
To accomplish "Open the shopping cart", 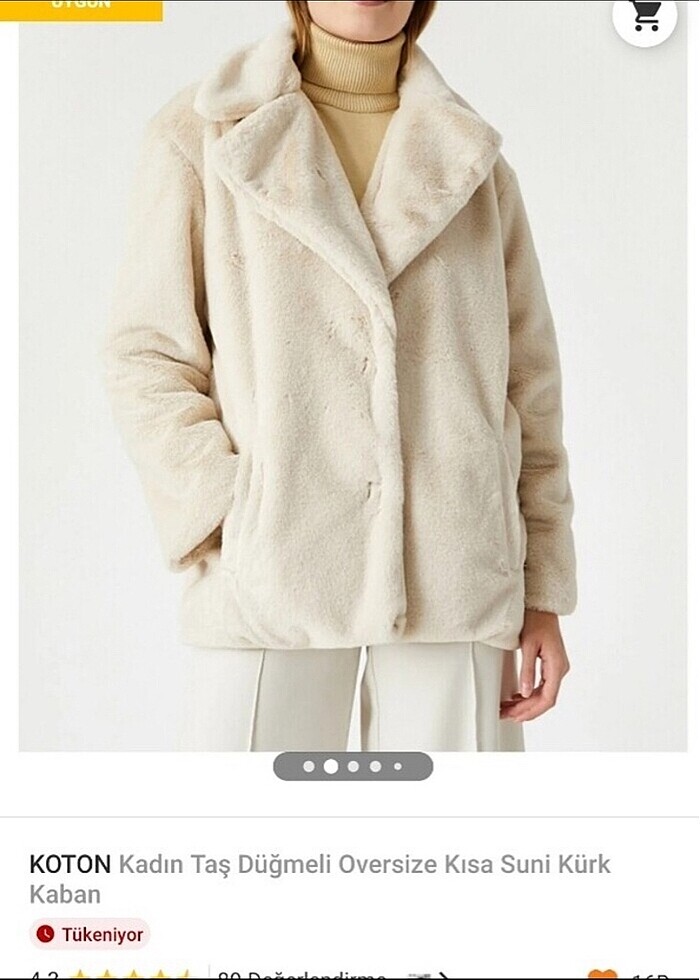I will coord(645,15).
